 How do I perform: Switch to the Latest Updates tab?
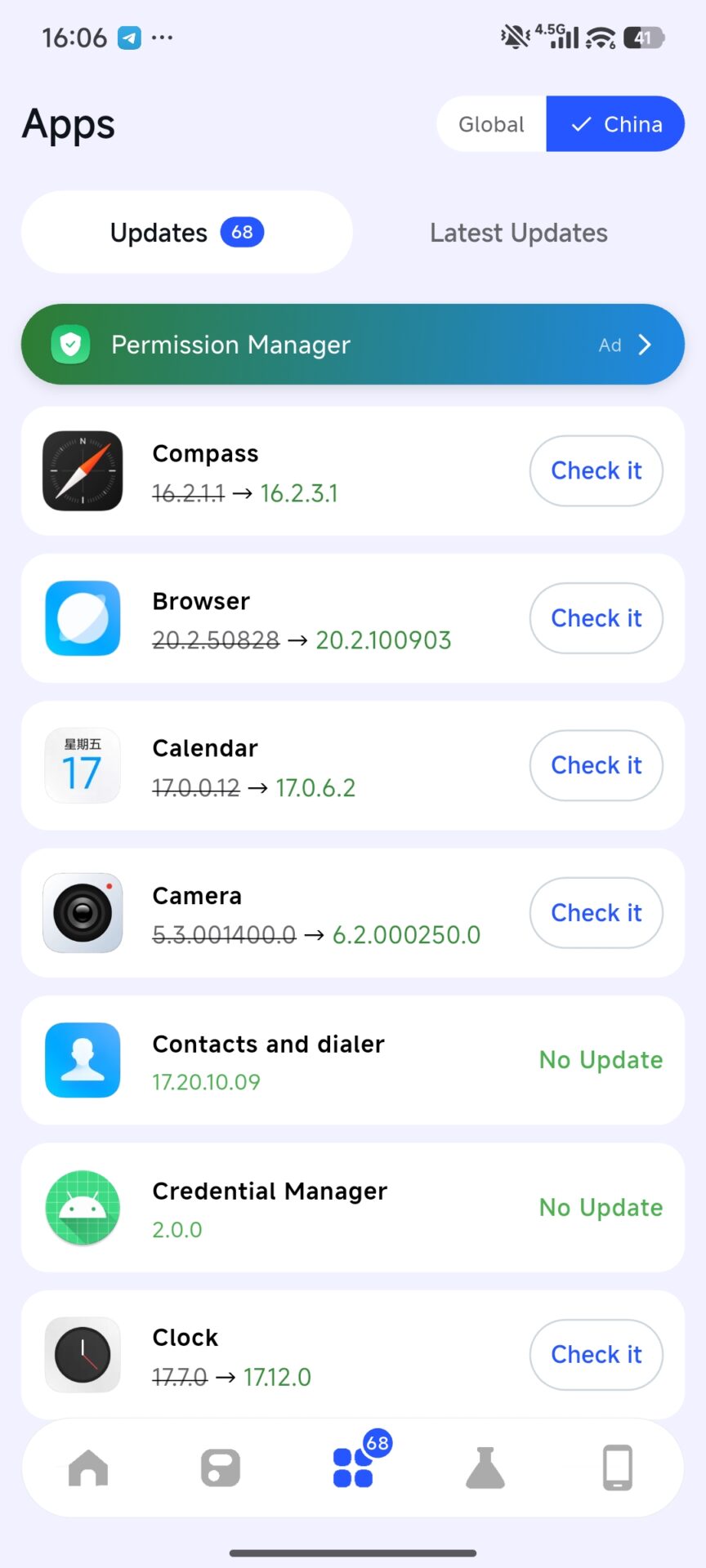pos(518,232)
